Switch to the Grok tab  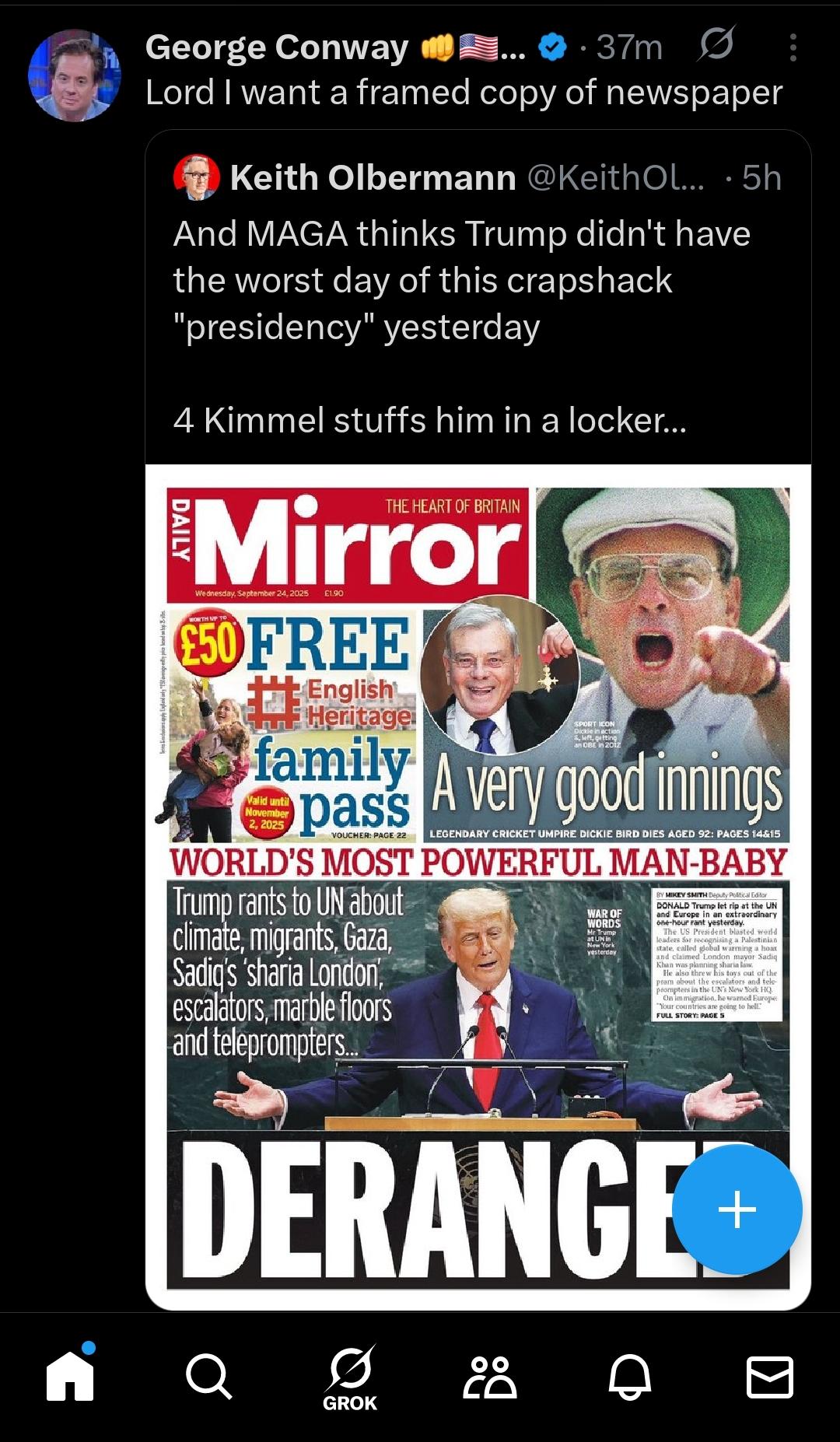click(350, 1377)
